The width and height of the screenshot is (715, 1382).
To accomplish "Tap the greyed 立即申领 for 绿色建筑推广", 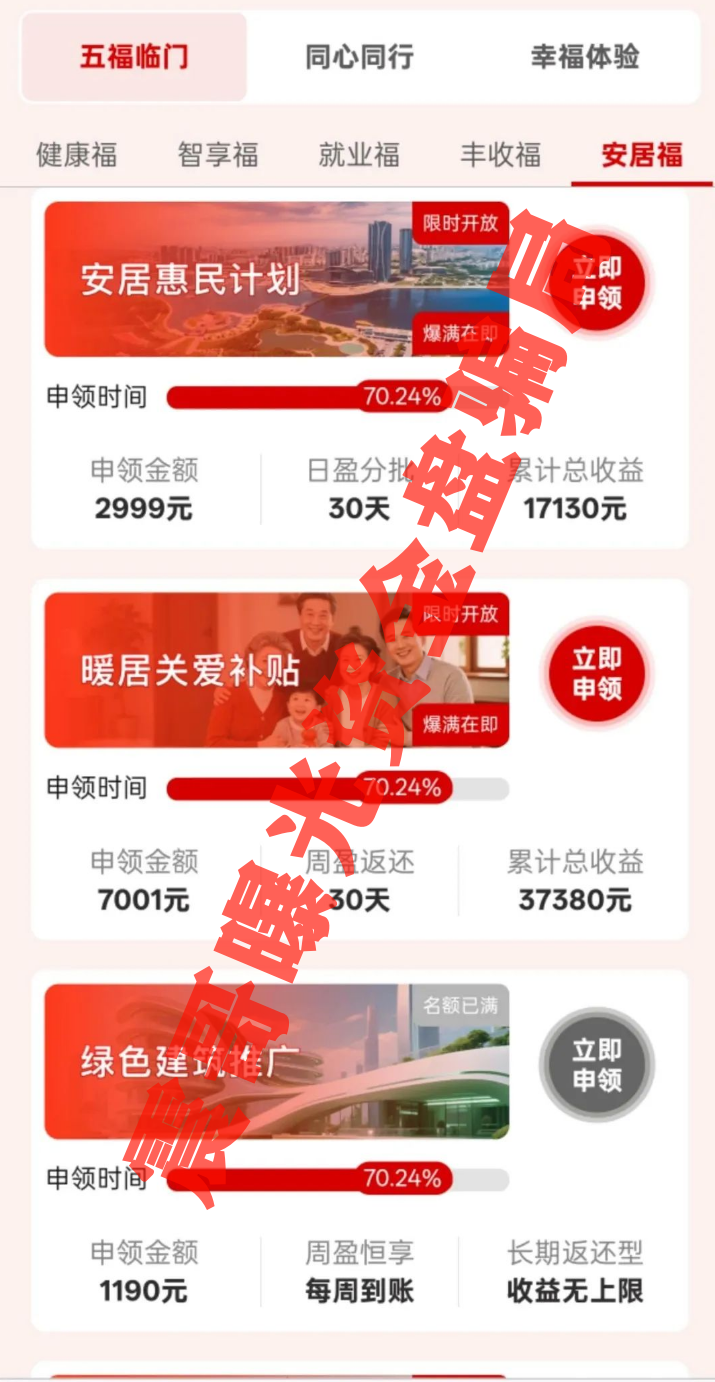I will 598,1064.
